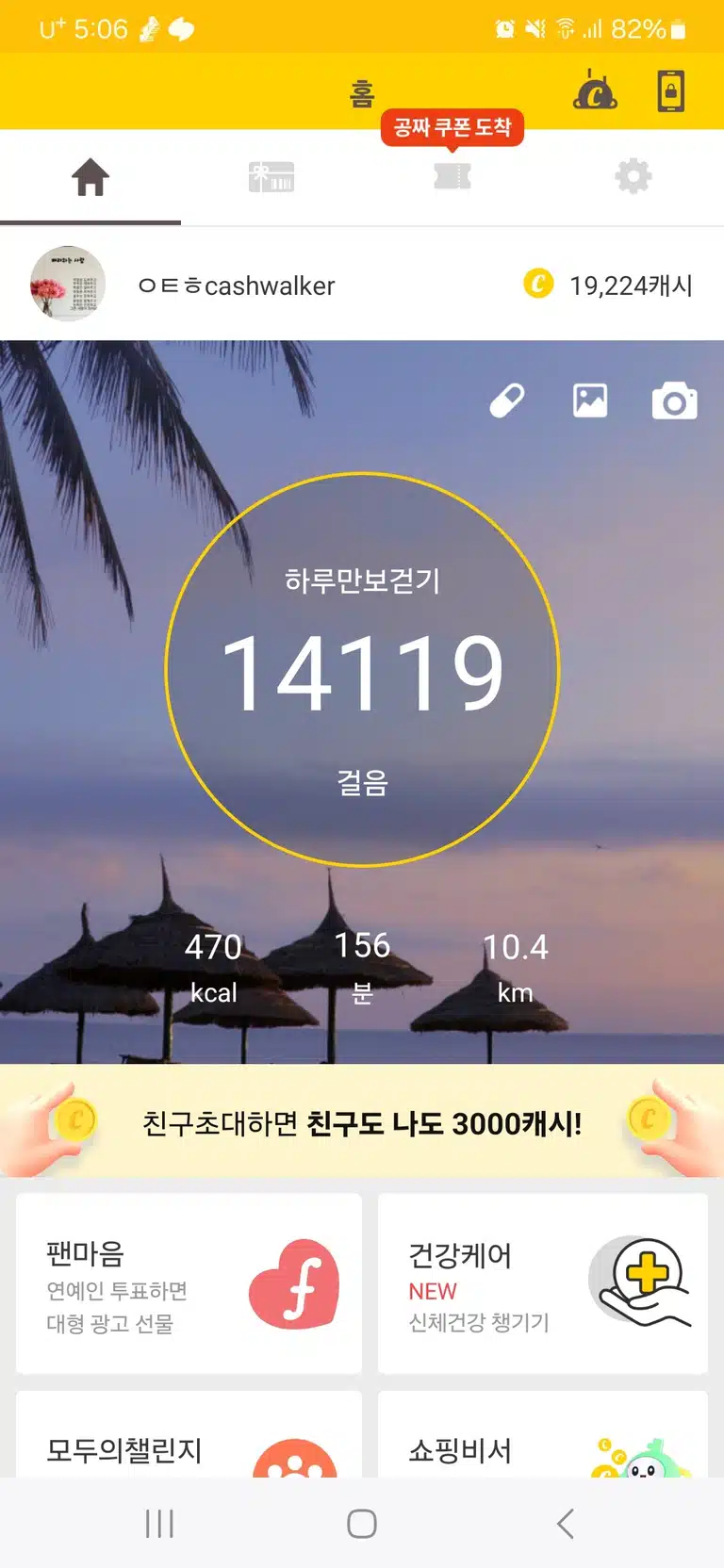Switch to the barcode shop tab
This screenshot has width=724, height=1568.
[271, 176]
